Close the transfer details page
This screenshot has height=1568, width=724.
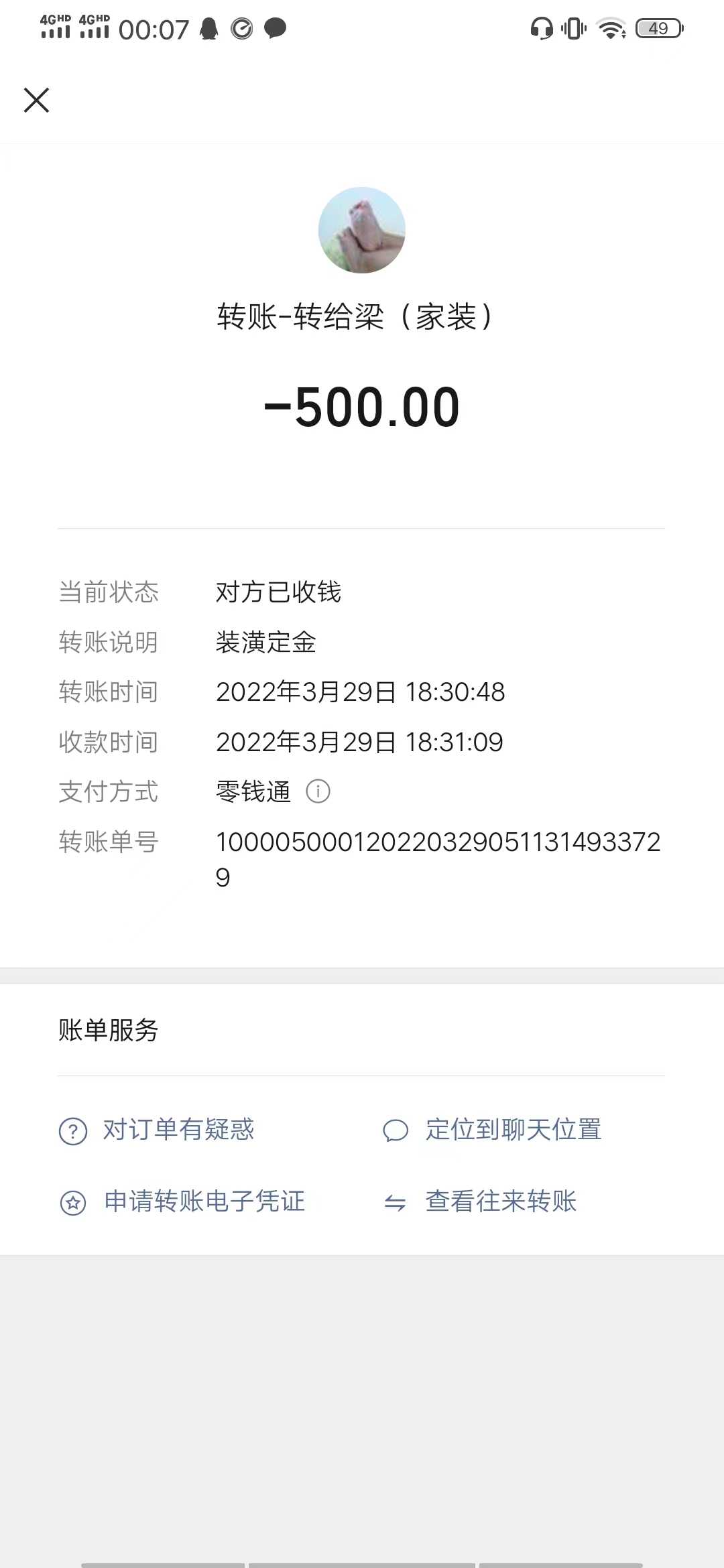coord(37,101)
